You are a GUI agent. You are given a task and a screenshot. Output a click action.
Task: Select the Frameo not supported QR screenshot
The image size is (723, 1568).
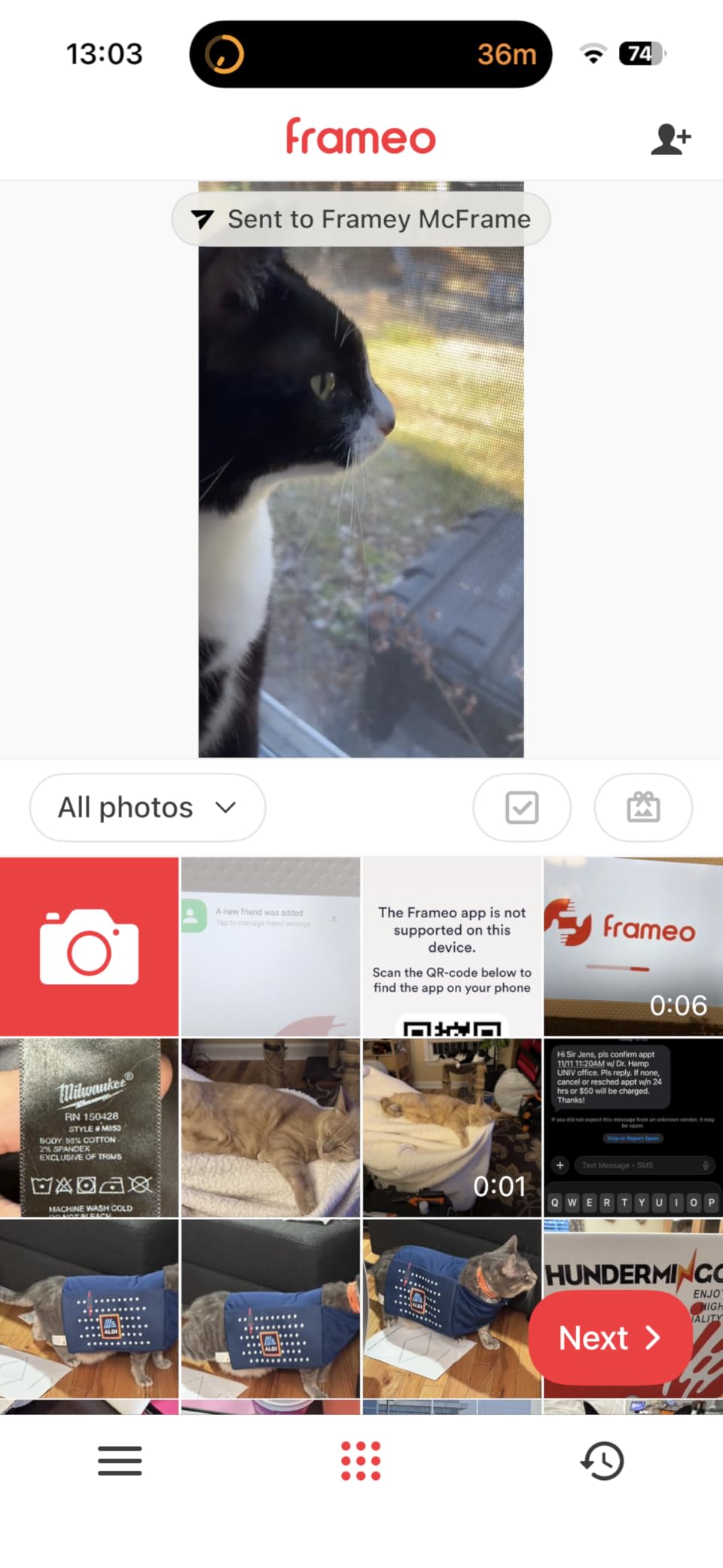(452, 947)
